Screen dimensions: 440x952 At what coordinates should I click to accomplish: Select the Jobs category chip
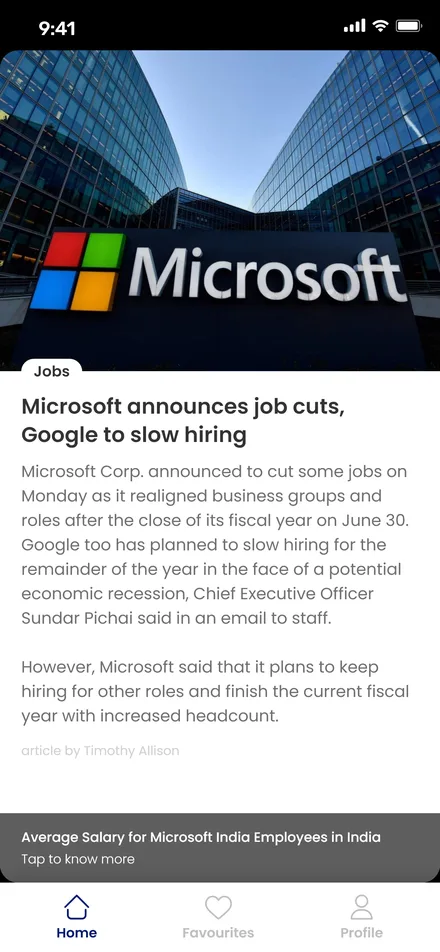52,372
